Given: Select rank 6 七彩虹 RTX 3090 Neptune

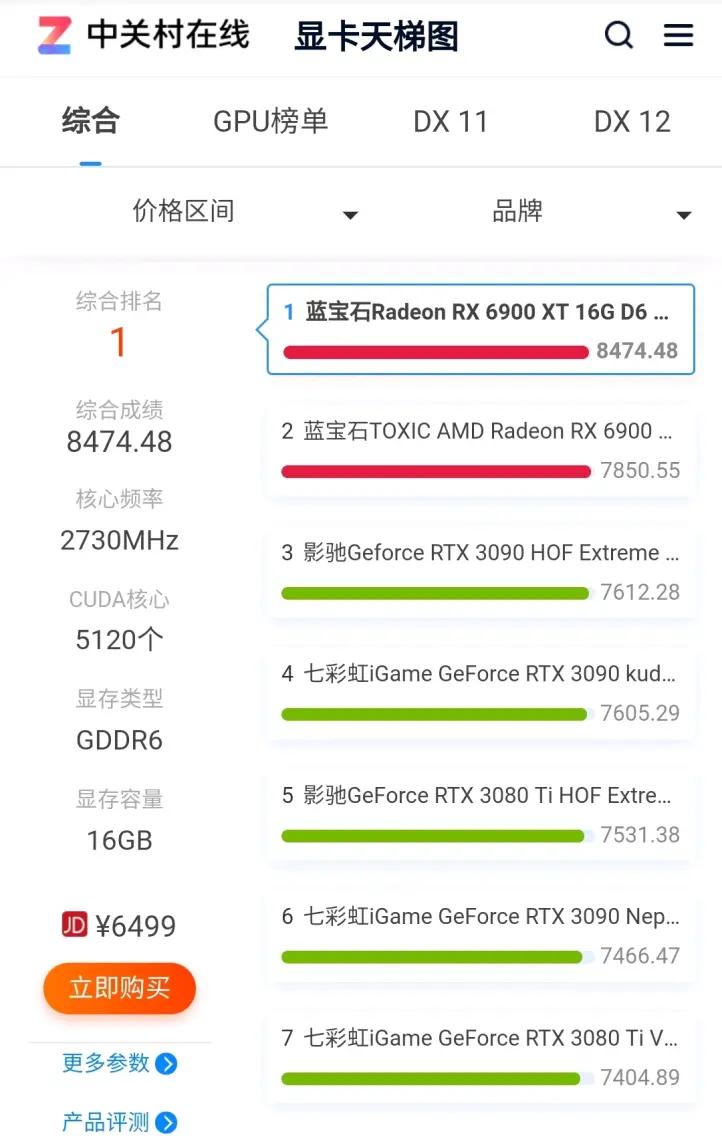Looking at the screenshot, I should tap(480, 935).
